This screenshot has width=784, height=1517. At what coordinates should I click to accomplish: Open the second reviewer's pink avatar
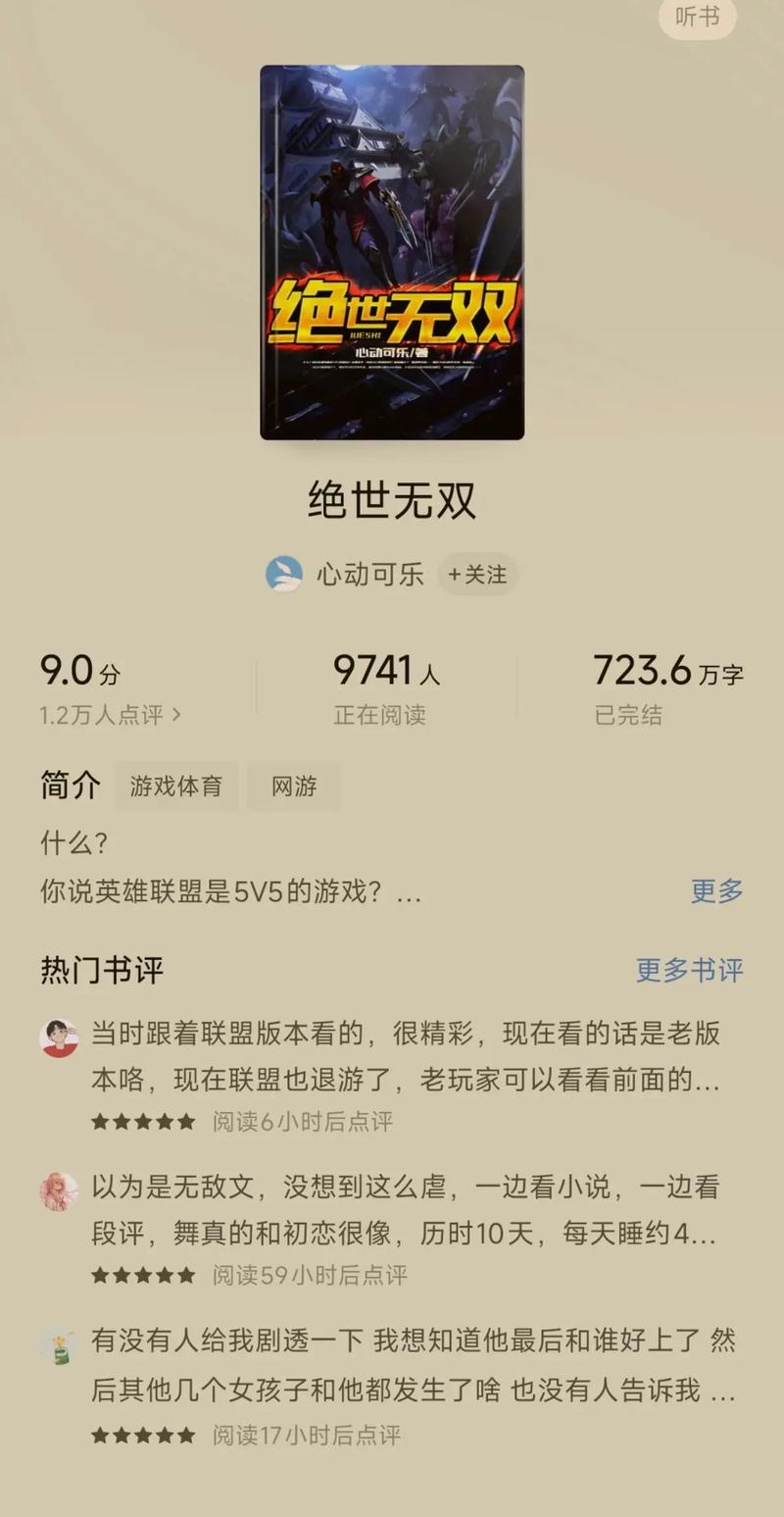[59, 1193]
